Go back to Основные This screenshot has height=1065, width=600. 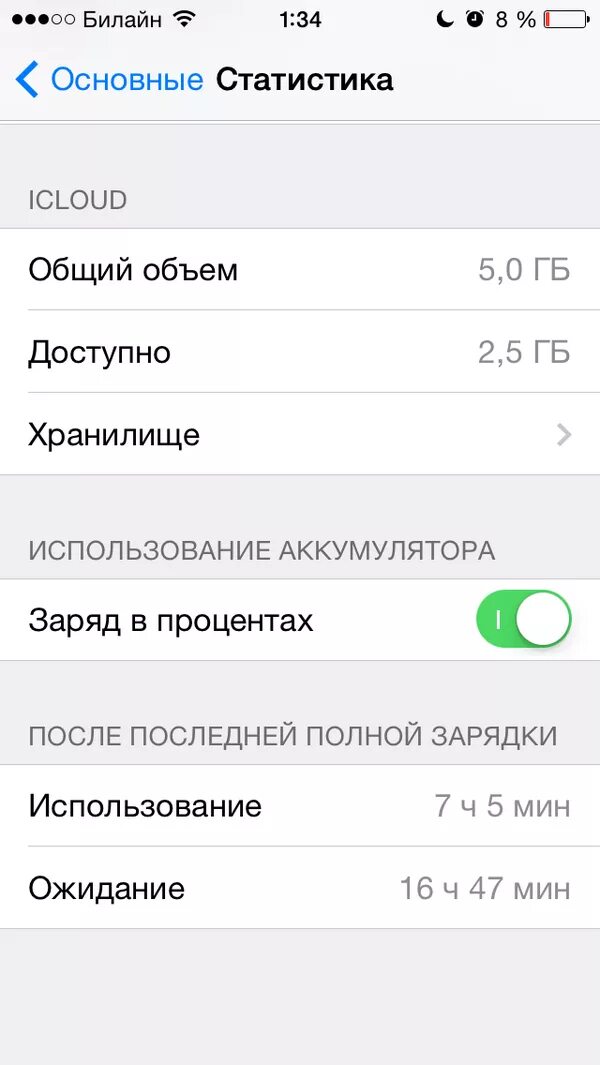(x=108, y=80)
